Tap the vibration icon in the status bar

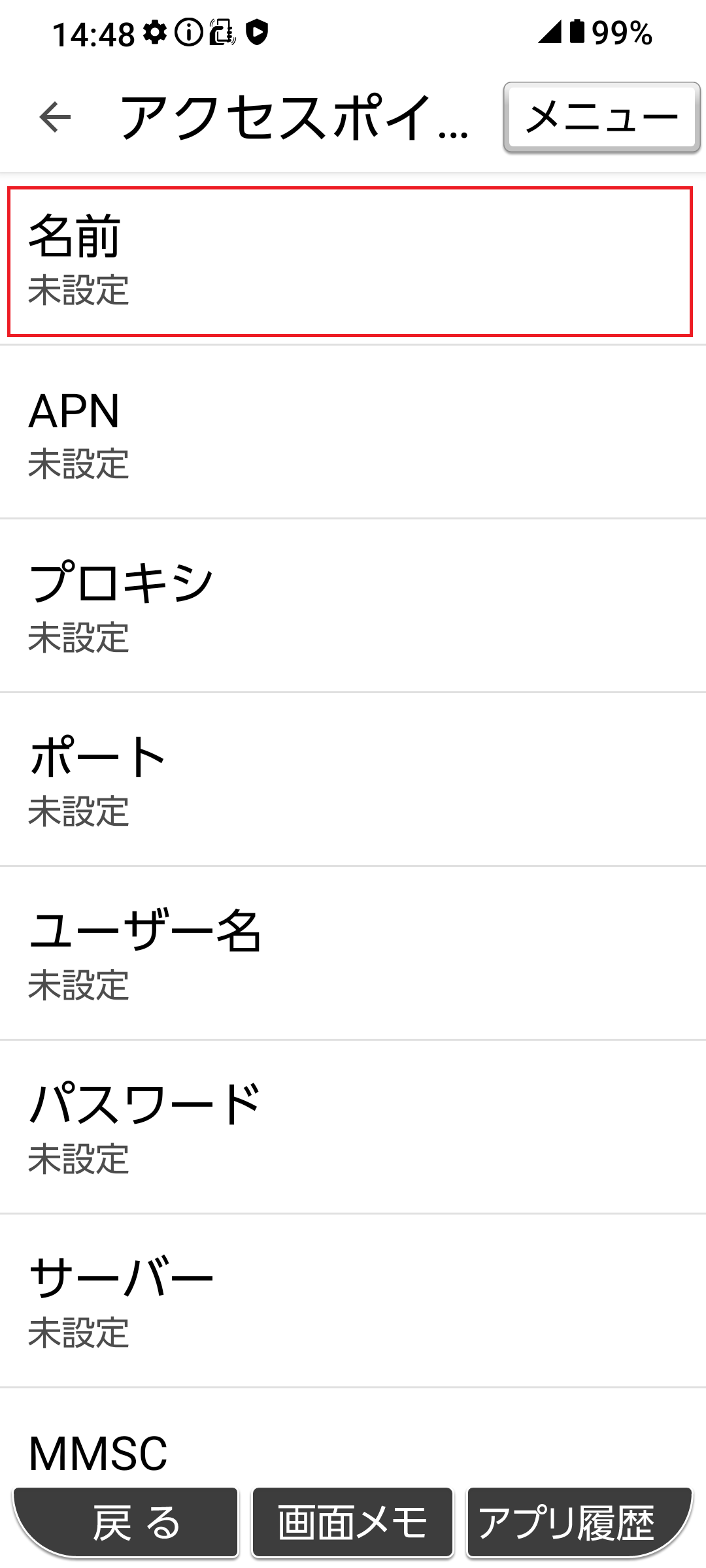pos(223,34)
